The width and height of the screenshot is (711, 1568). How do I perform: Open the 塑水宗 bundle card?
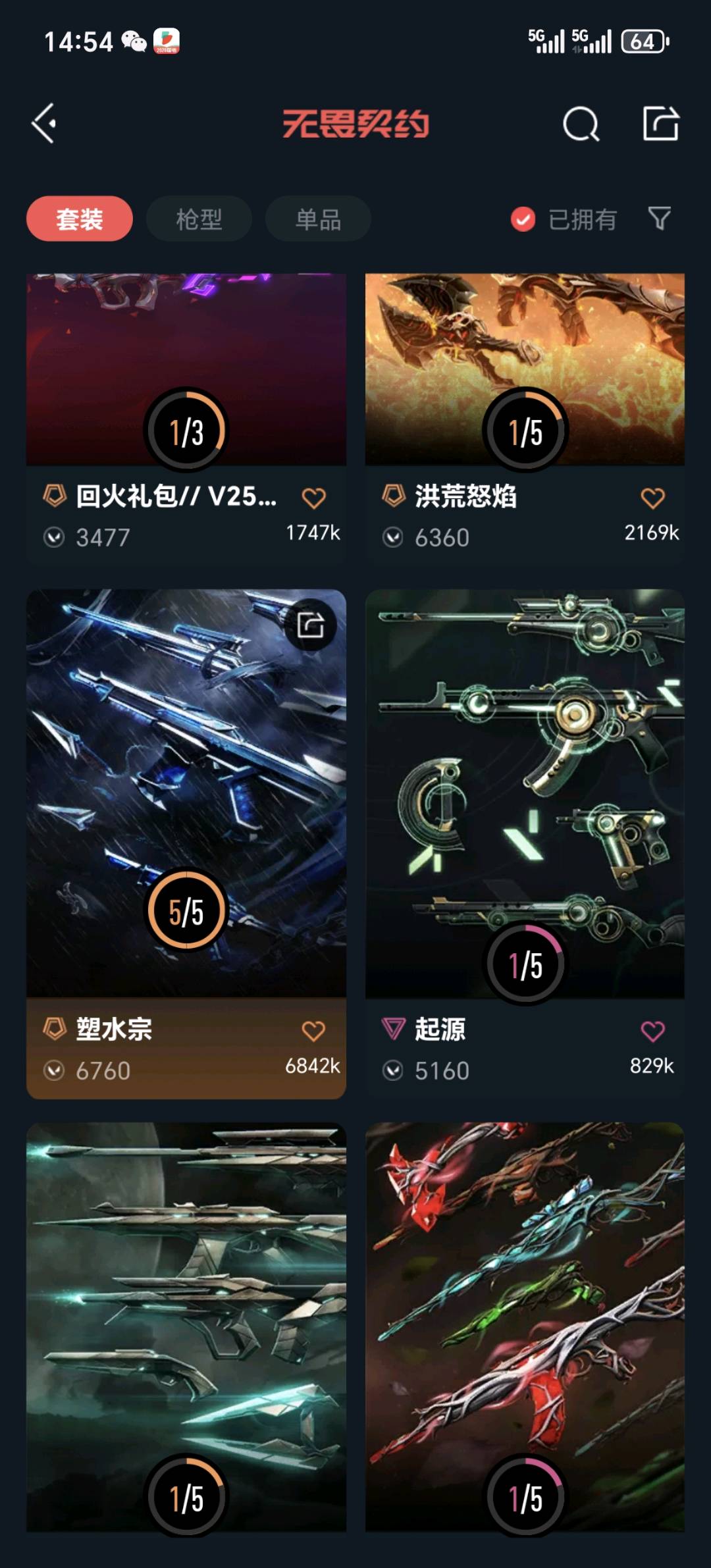(x=186, y=844)
